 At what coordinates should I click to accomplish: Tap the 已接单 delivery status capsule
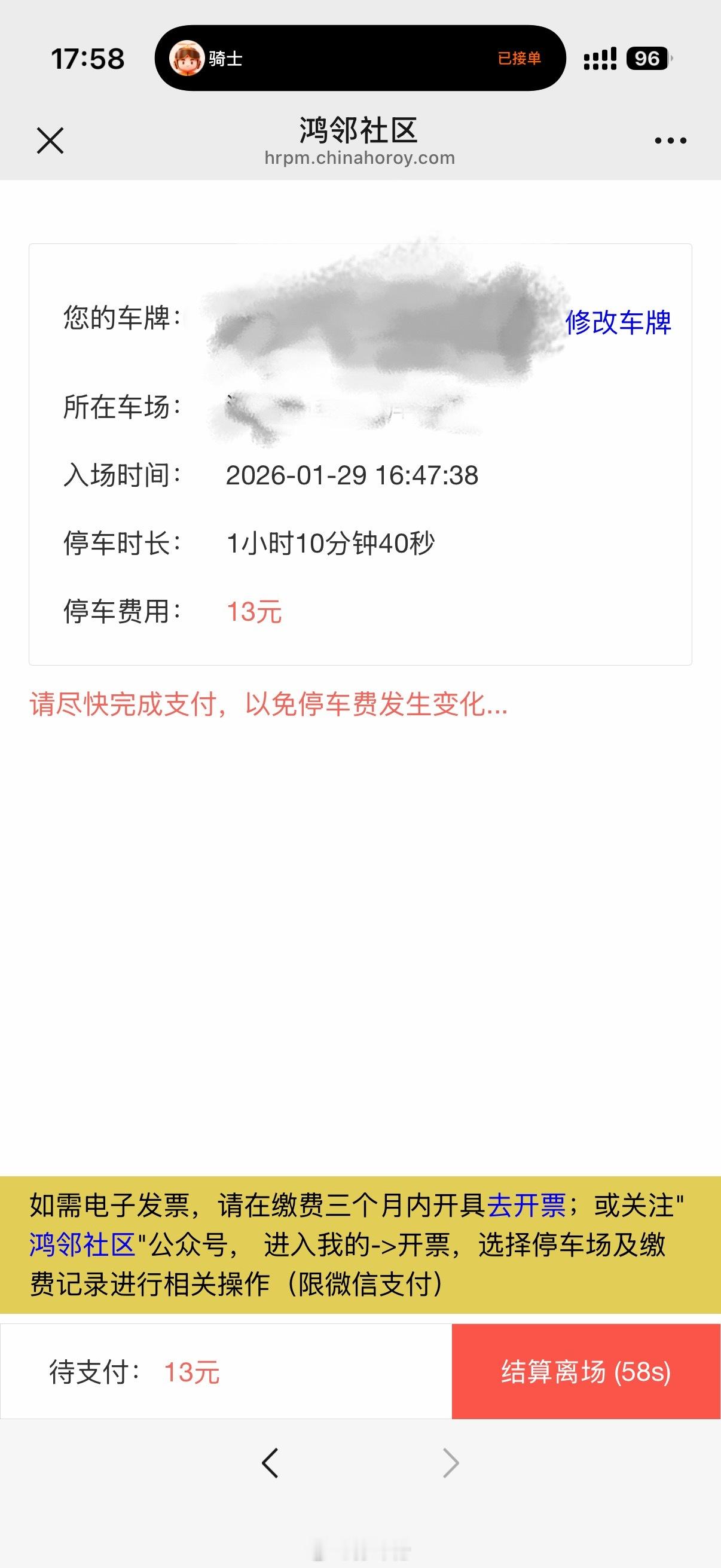(520, 59)
